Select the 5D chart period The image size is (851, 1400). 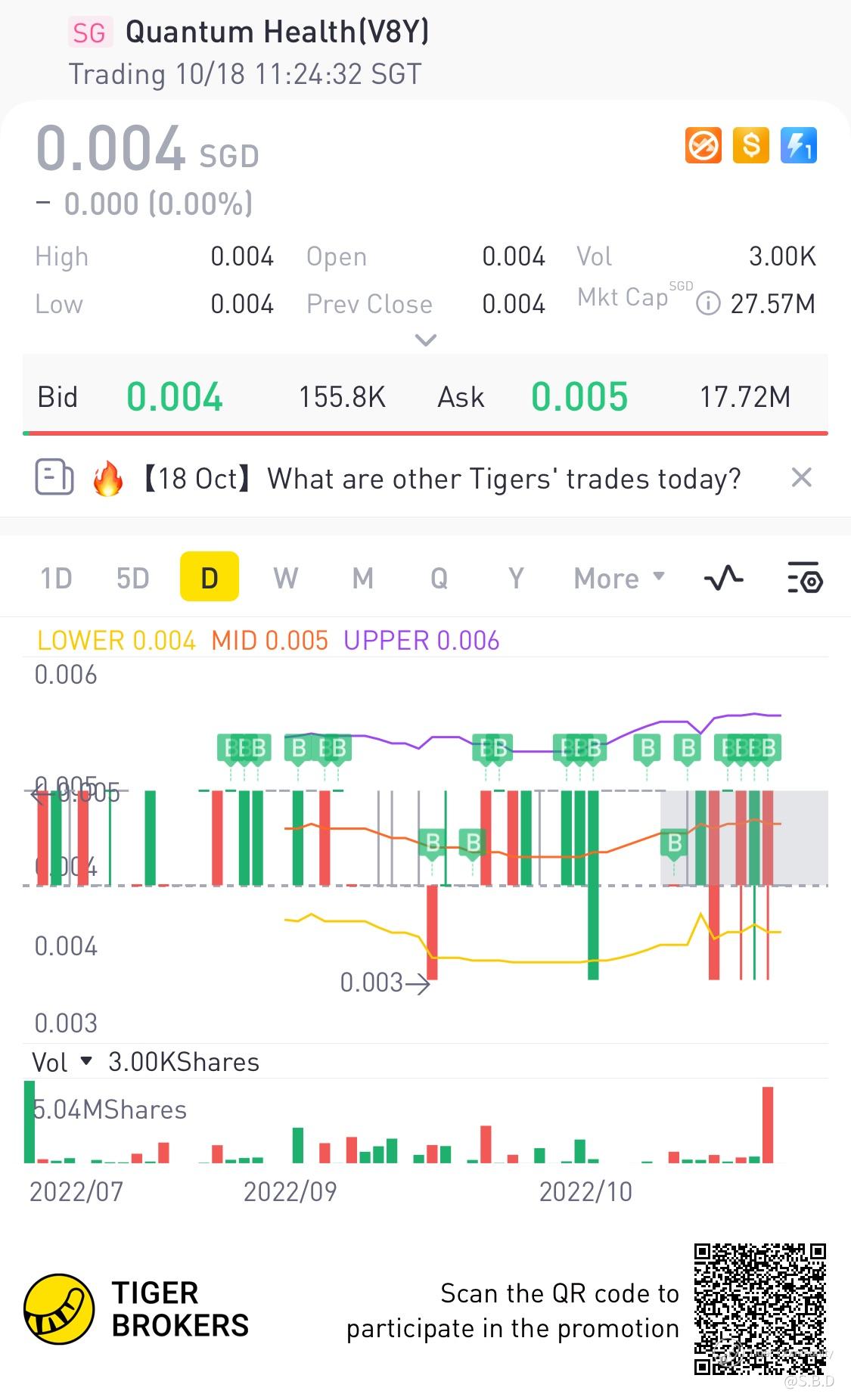[x=132, y=579]
